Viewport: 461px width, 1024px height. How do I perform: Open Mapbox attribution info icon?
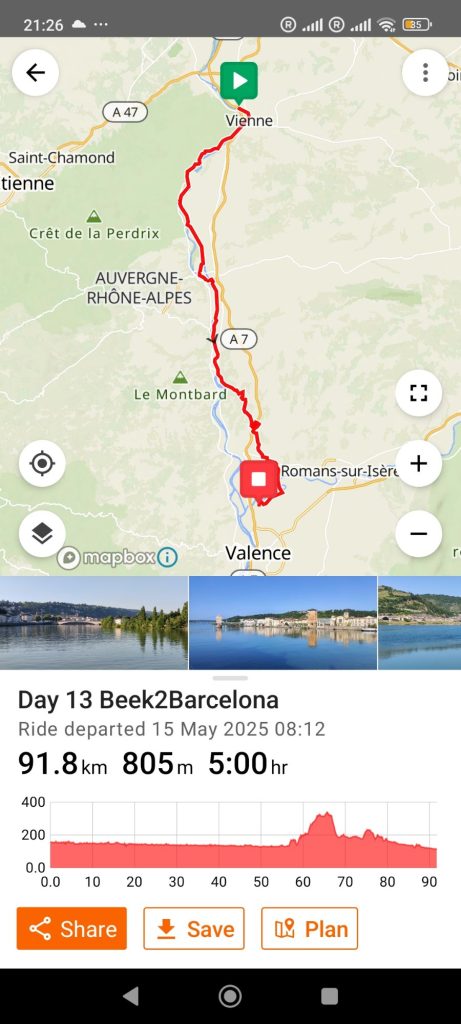(167, 557)
